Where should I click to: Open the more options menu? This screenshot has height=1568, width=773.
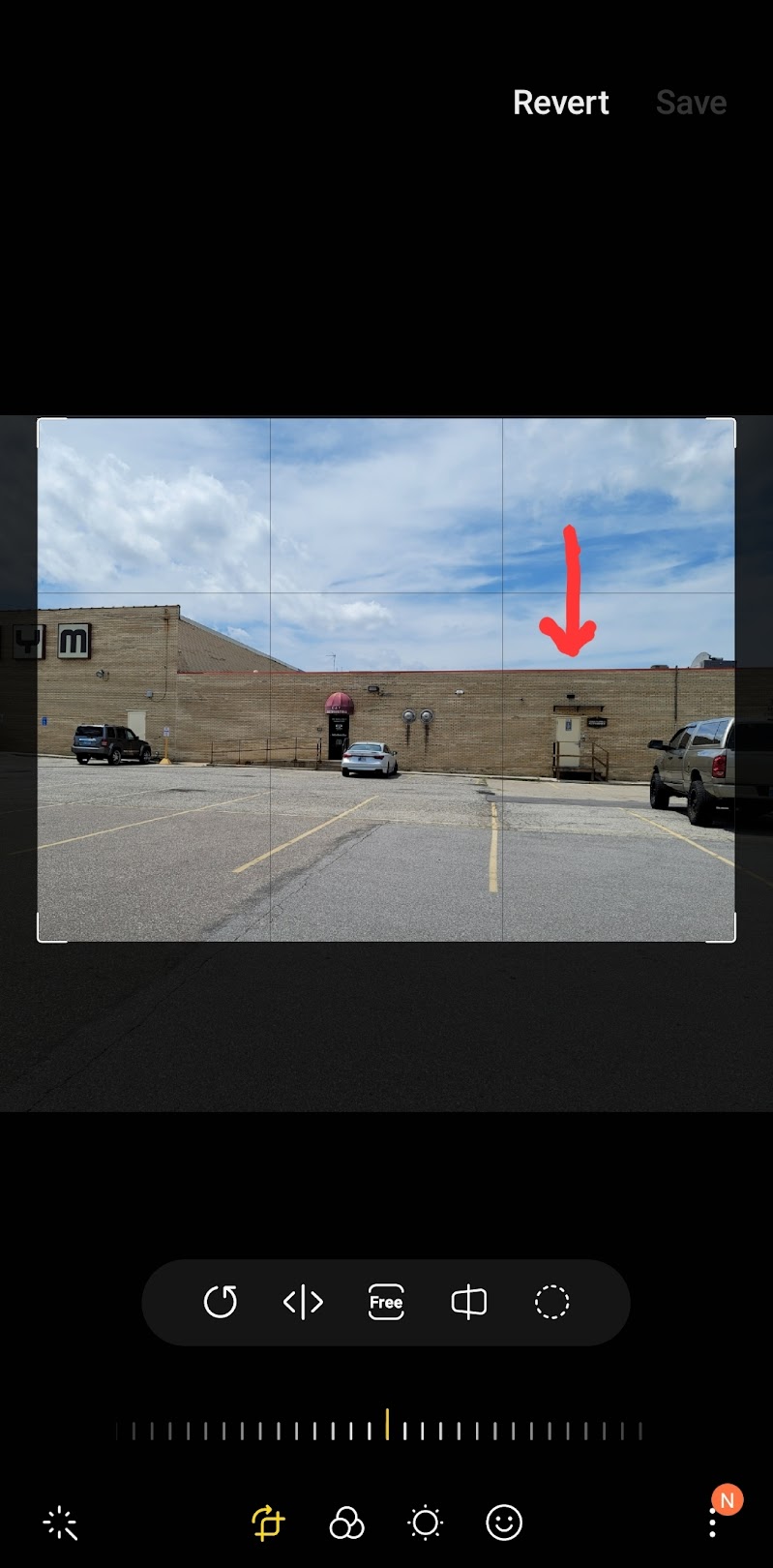pyautogui.click(x=713, y=1523)
